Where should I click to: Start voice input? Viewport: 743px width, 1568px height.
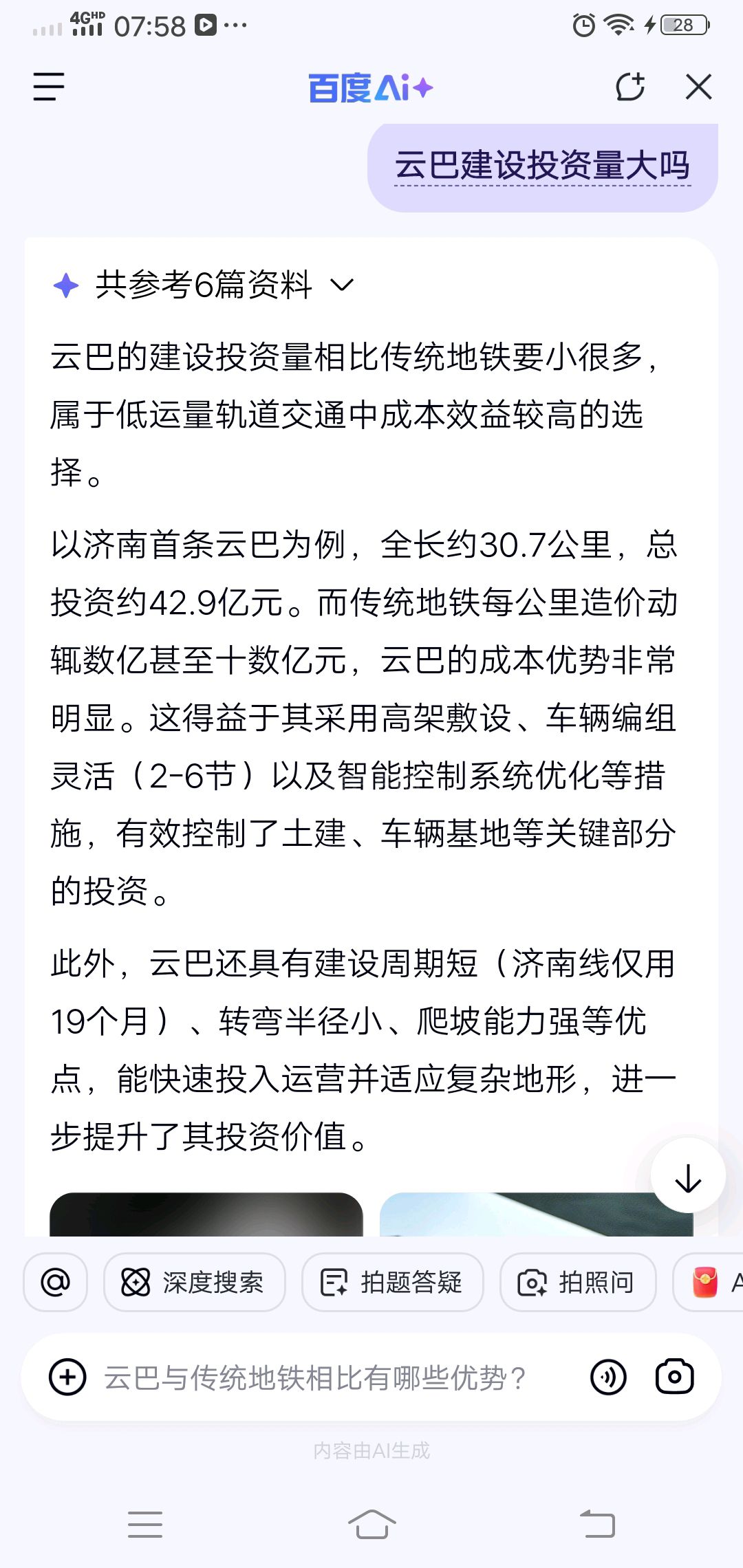coord(608,1378)
